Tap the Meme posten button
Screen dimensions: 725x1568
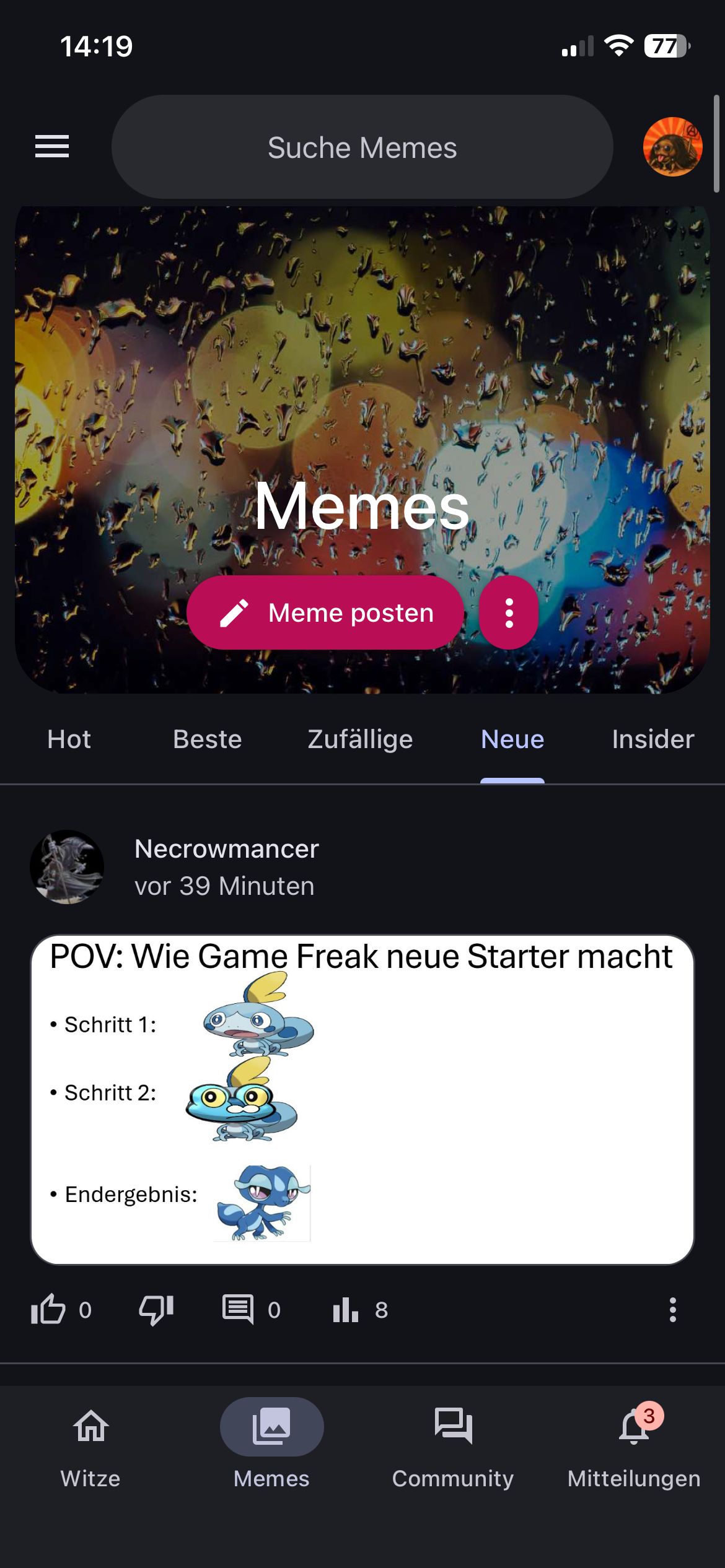[x=325, y=612]
